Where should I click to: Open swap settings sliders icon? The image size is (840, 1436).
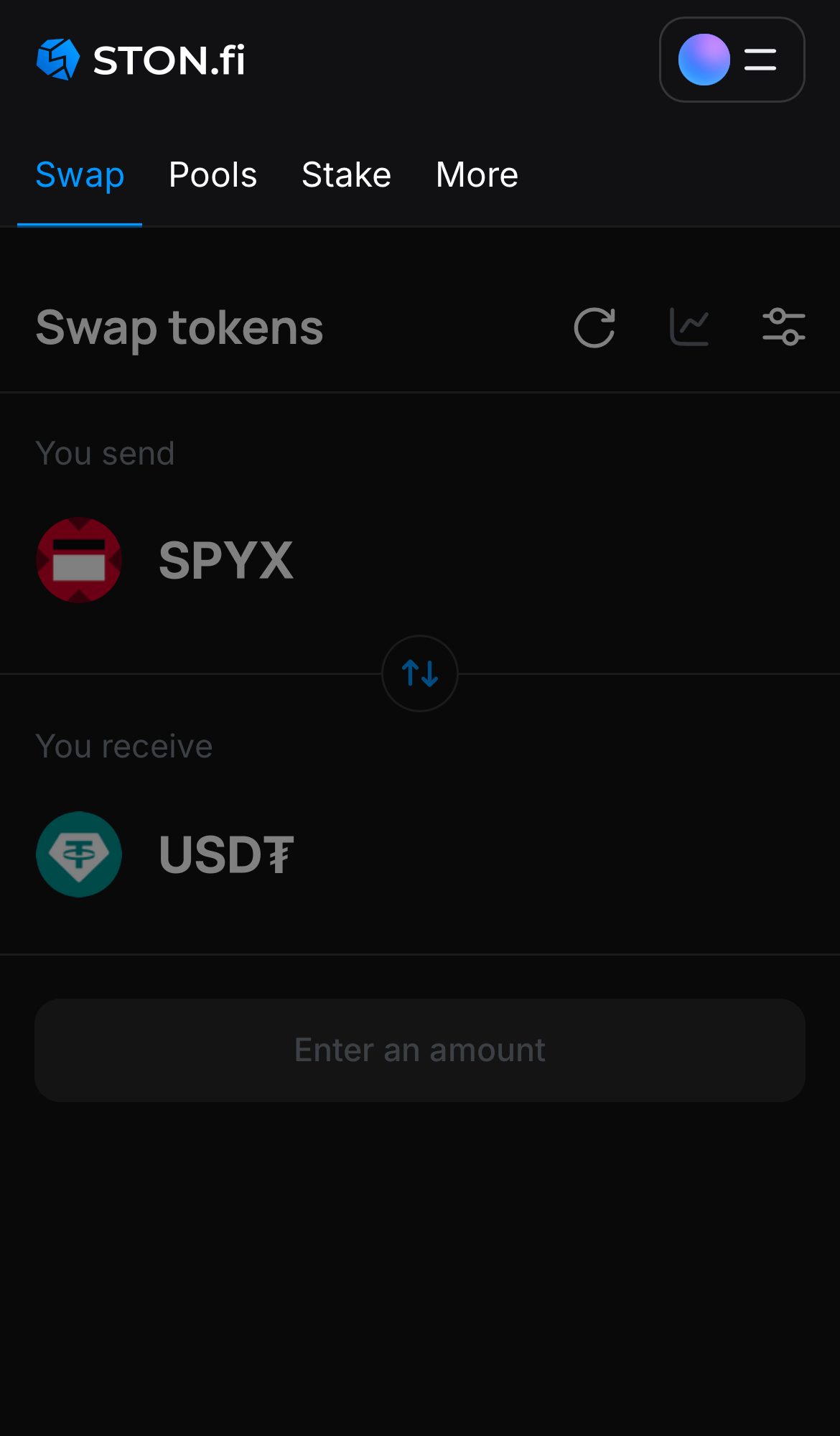782,327
